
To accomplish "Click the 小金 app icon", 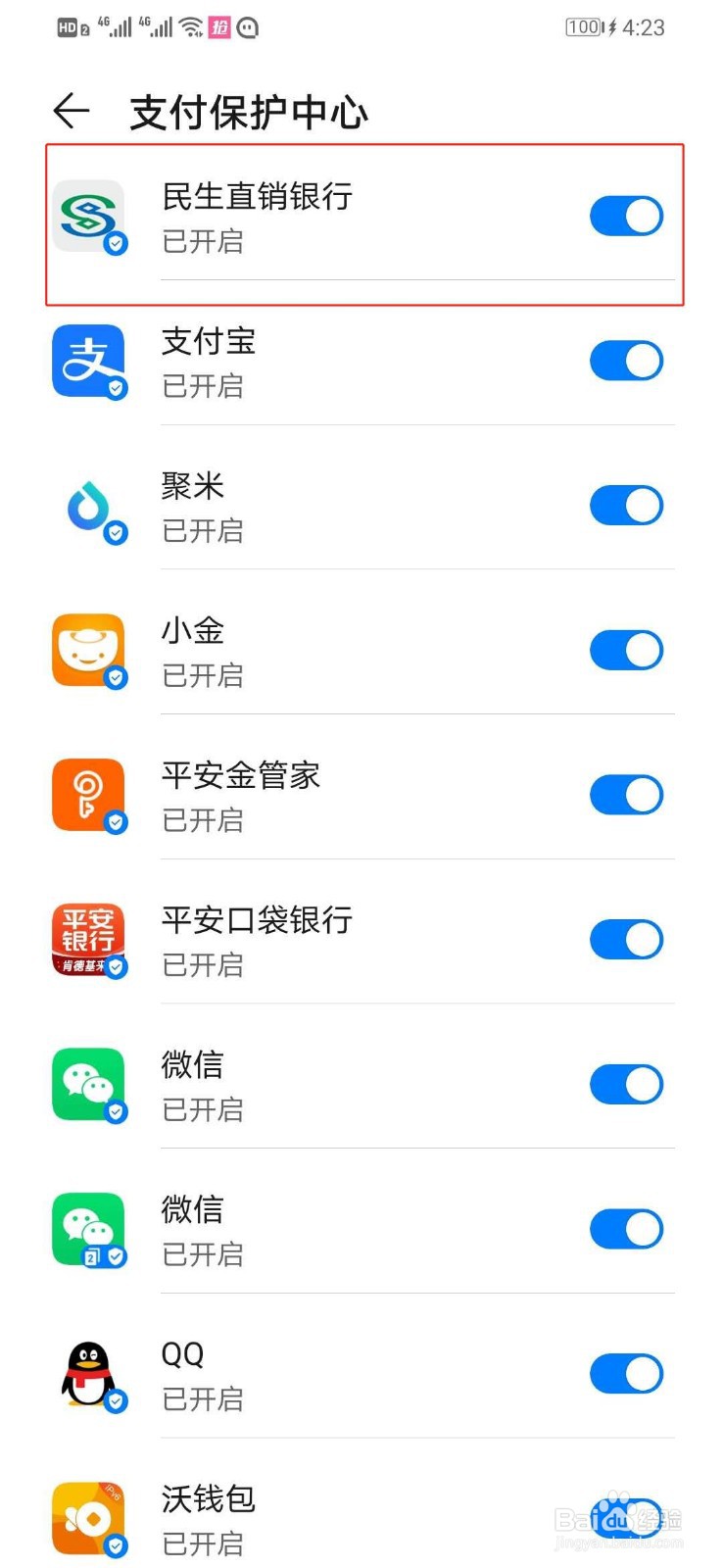I will [89, 649].
